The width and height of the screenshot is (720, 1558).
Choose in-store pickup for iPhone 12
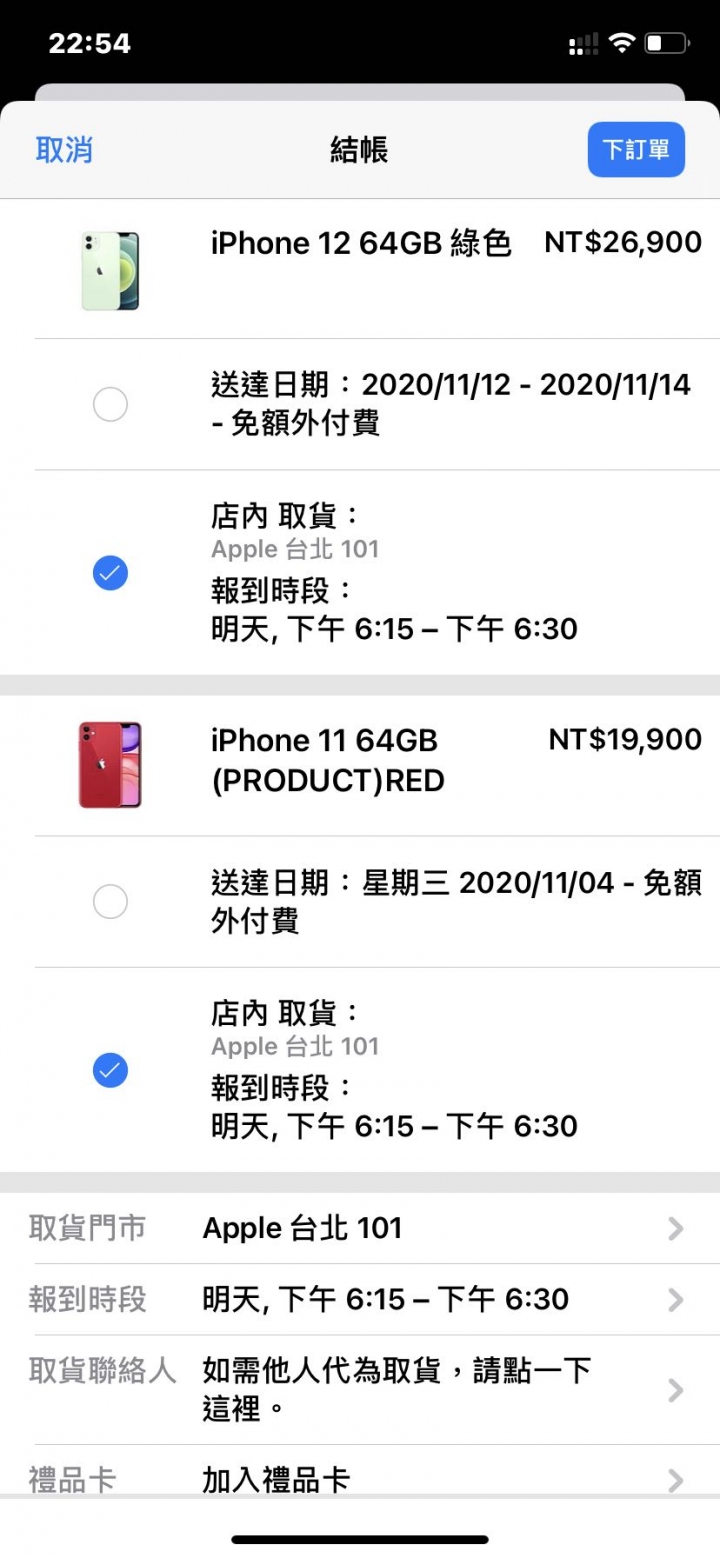[x=110, y=573]
